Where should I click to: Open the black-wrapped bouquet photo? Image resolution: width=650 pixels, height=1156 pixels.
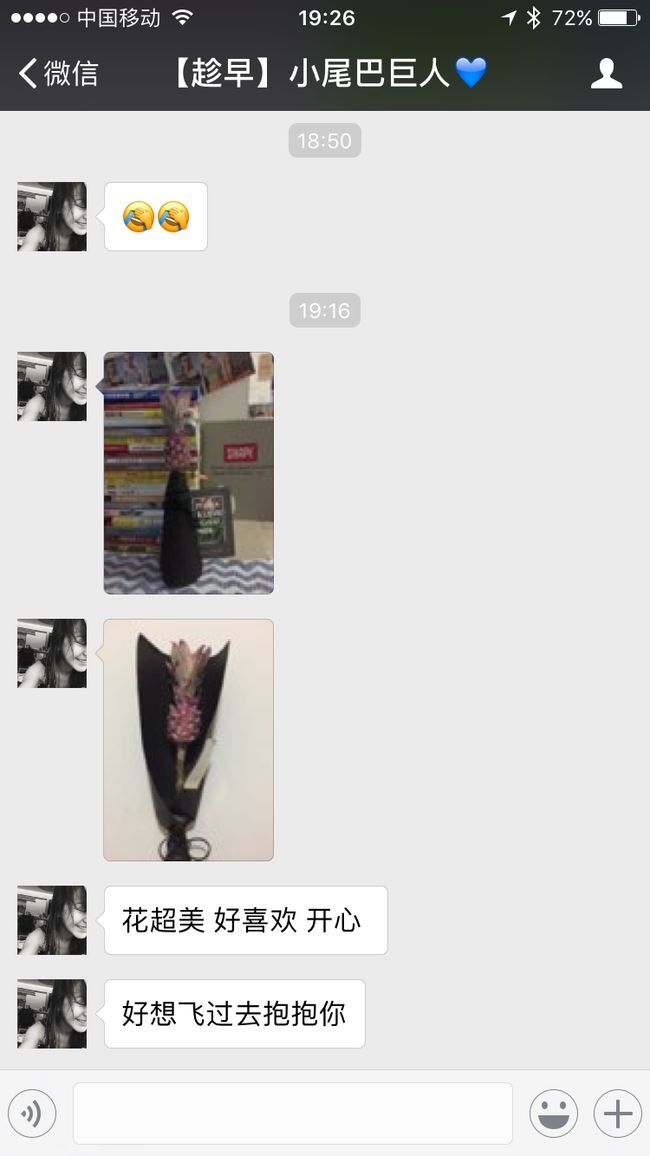click(189, 739)
